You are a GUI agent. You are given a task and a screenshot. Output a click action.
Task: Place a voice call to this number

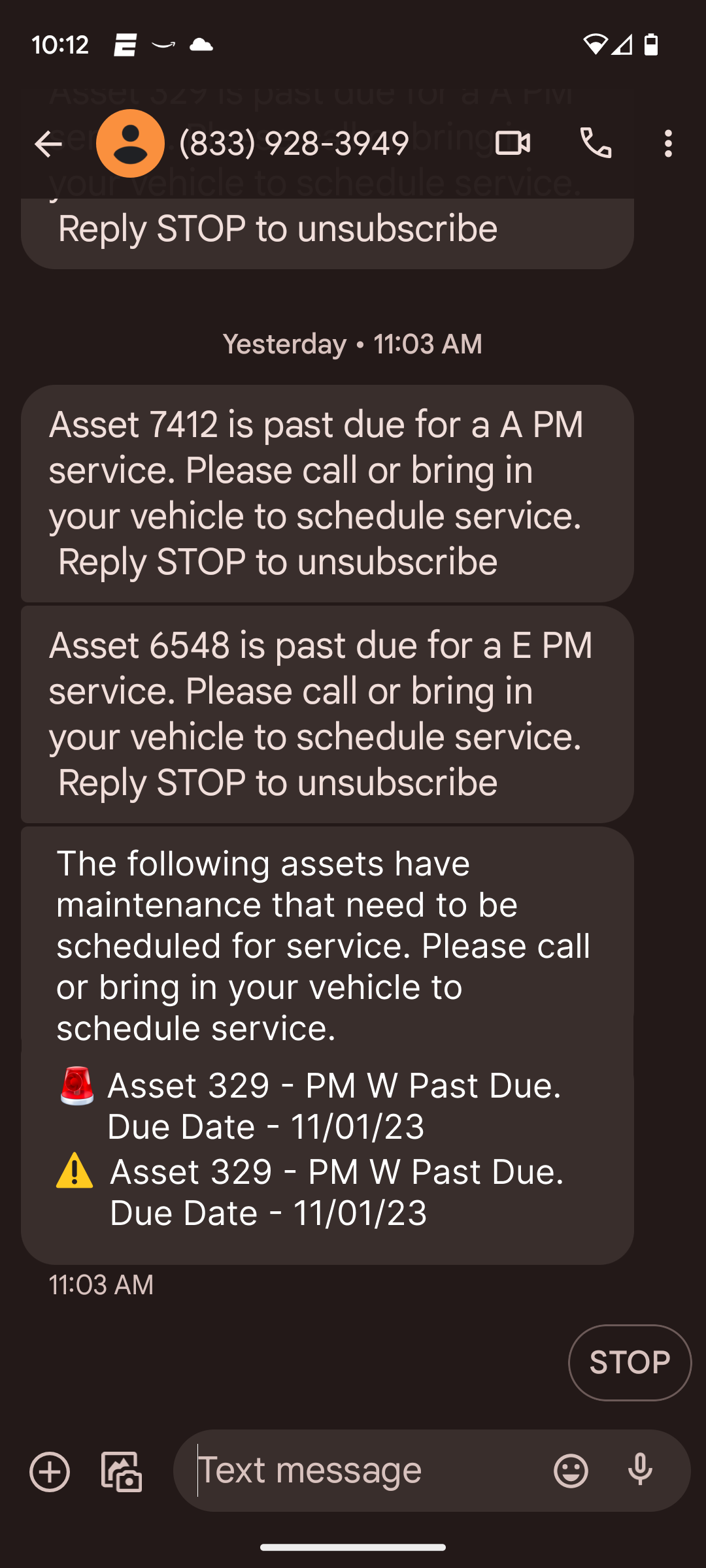point(596,144)
